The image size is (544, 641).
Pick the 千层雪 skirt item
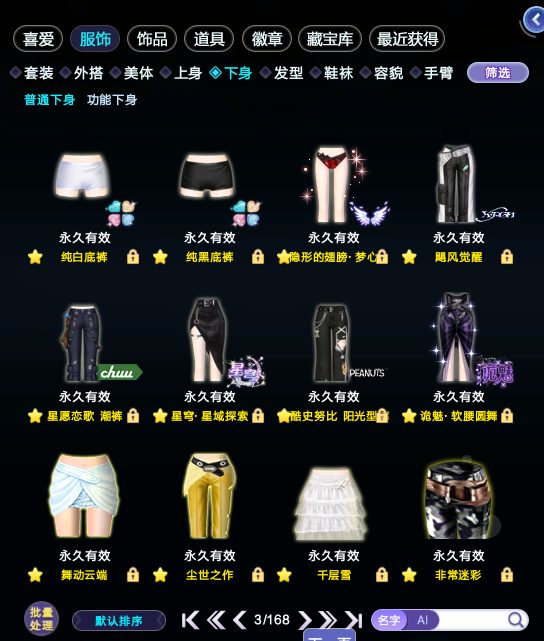coord(332,504)
